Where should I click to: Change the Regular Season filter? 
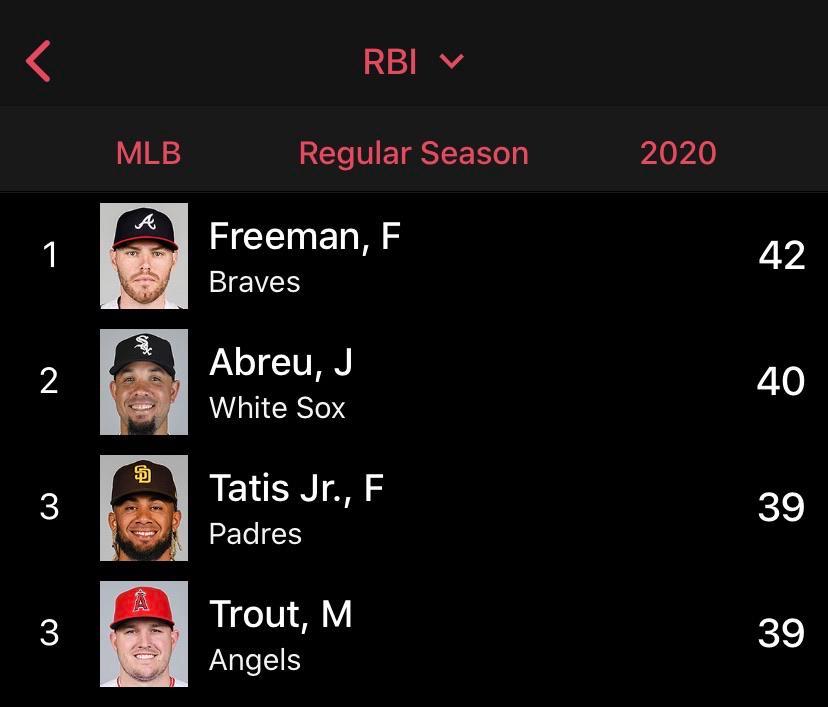pos(413,153)
